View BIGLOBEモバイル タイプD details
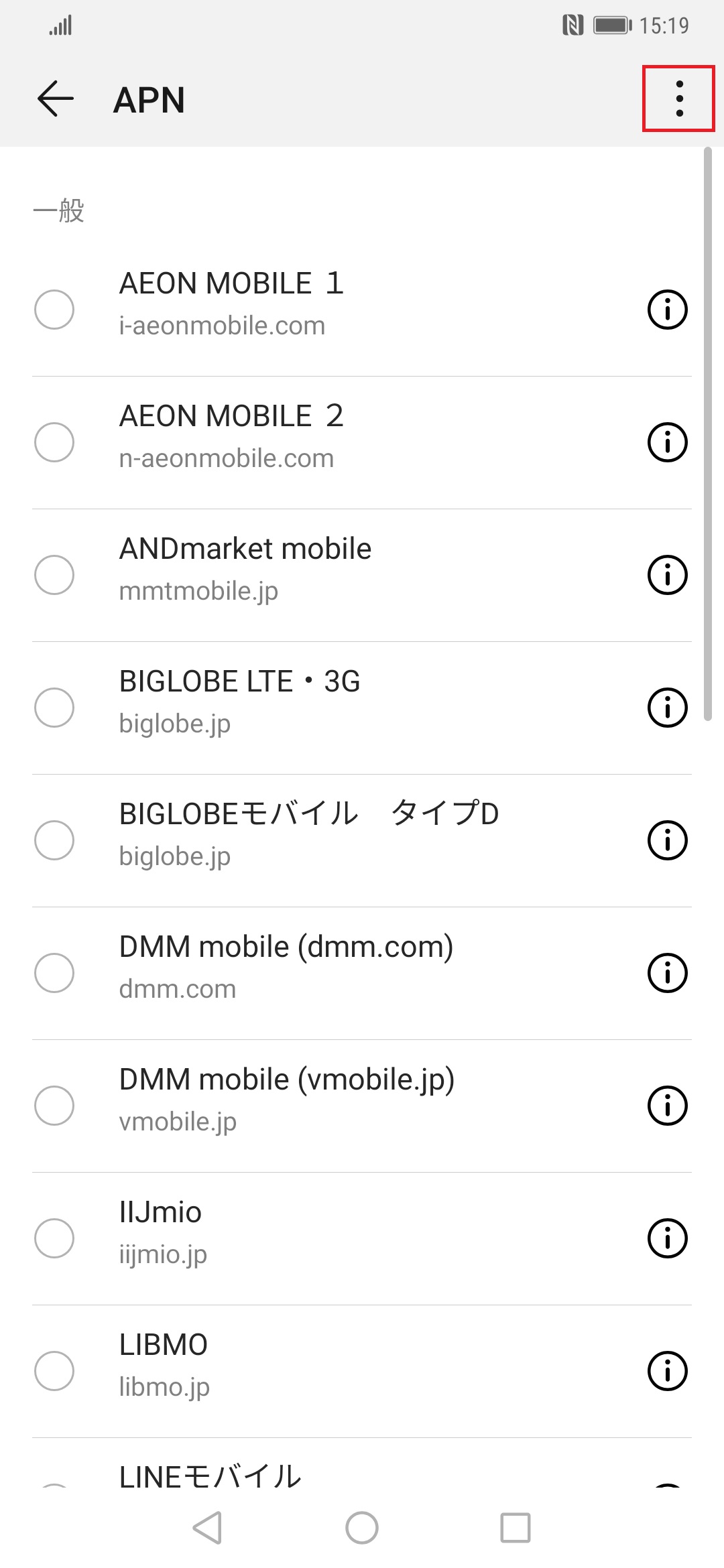The image size is (724, 1568). 667,840
